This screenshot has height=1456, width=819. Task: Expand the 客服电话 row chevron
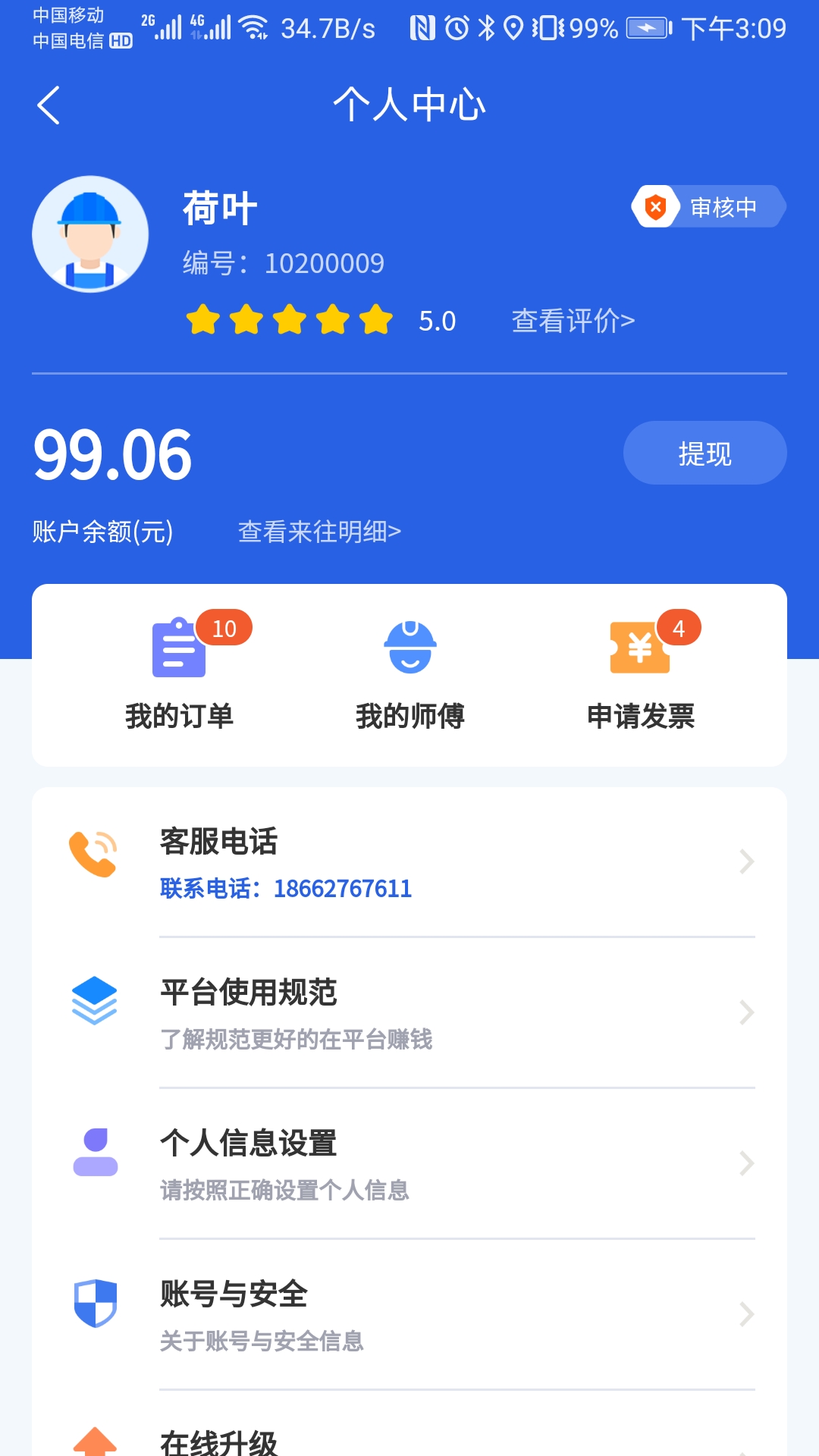747,861
